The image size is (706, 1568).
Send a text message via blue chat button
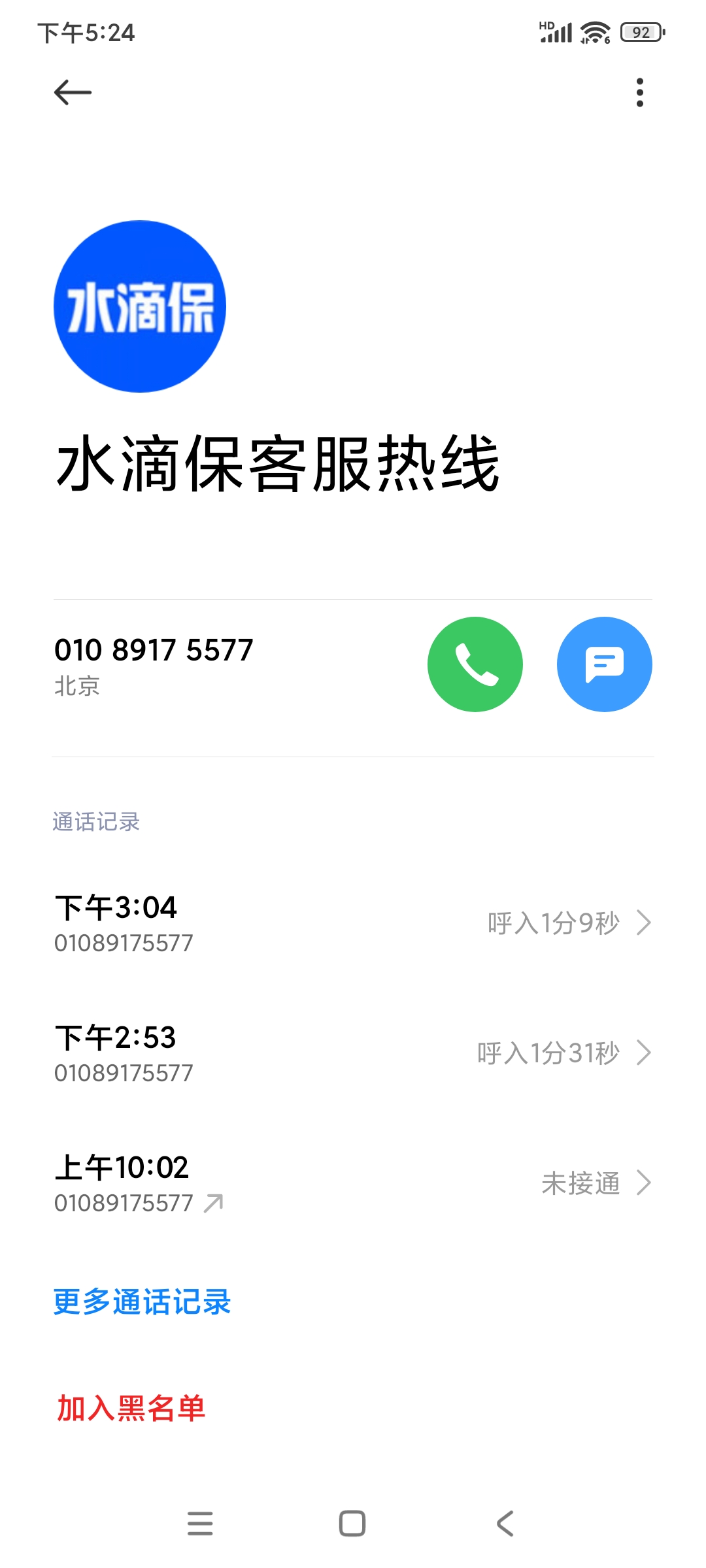(604, 664)
